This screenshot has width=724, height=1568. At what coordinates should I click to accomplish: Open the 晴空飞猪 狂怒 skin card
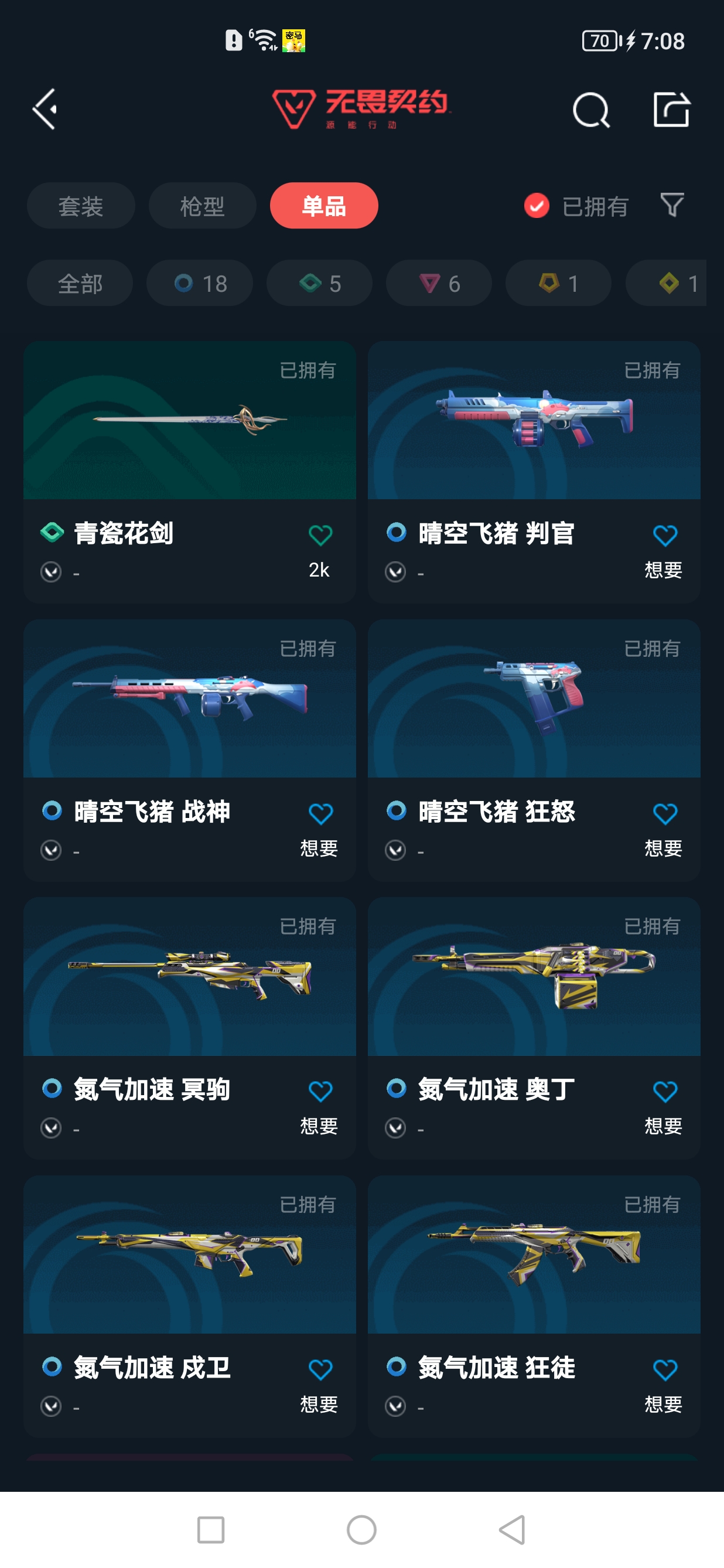[534, 751]
